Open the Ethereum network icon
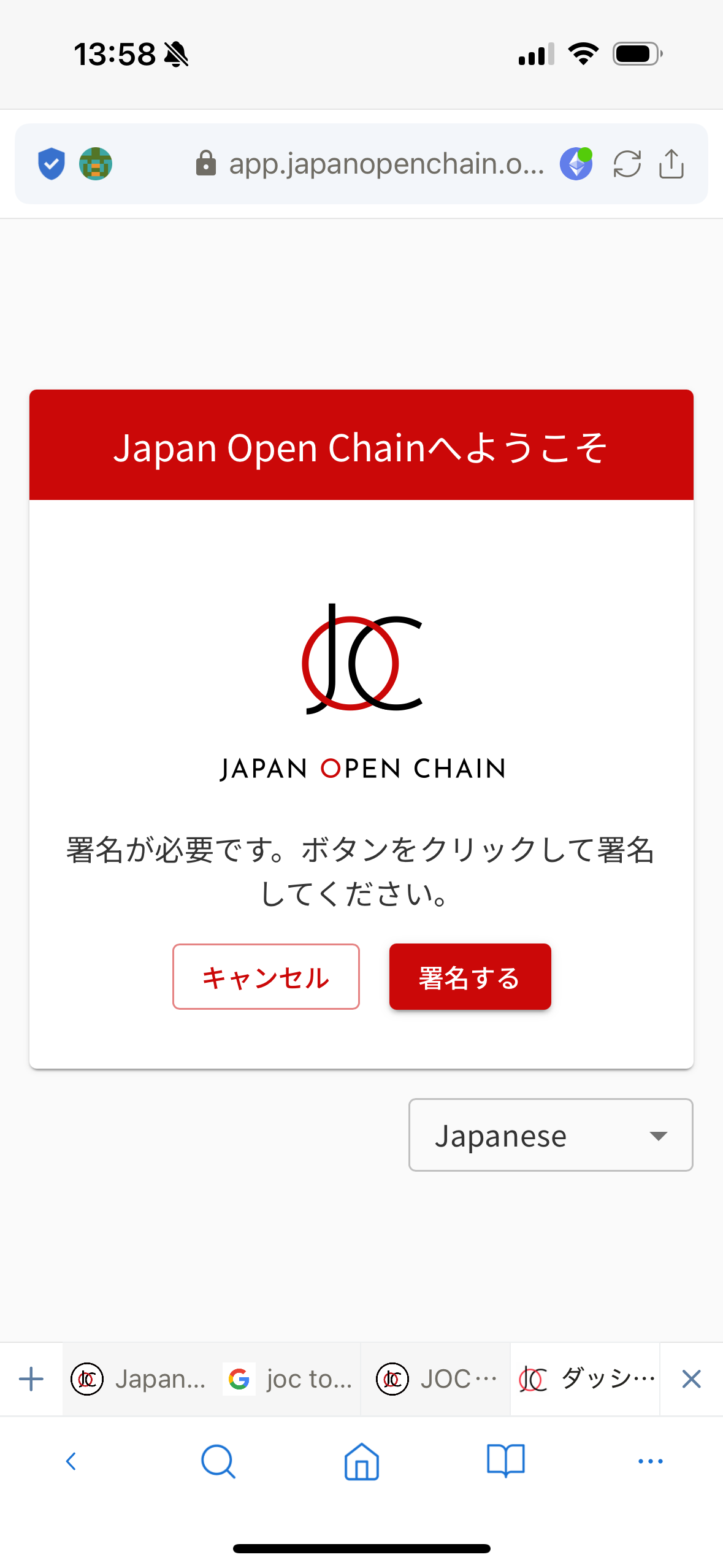The width and height of the screenshot is (723, 1568). [576, 164]
